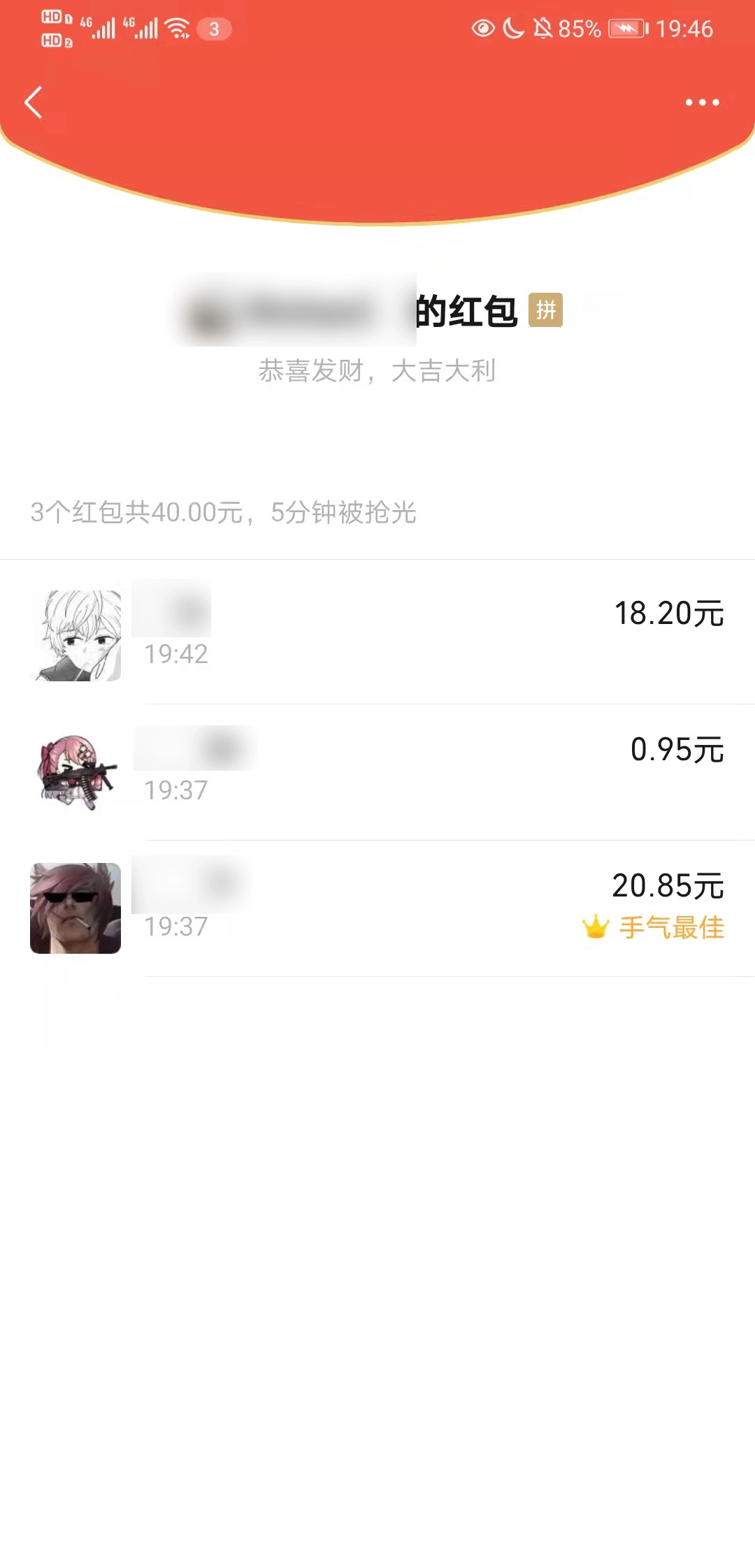Tap the red packet summary text line
This screenshot has height=1568, width=755.
pyautogui.click(x=223, y=512)
